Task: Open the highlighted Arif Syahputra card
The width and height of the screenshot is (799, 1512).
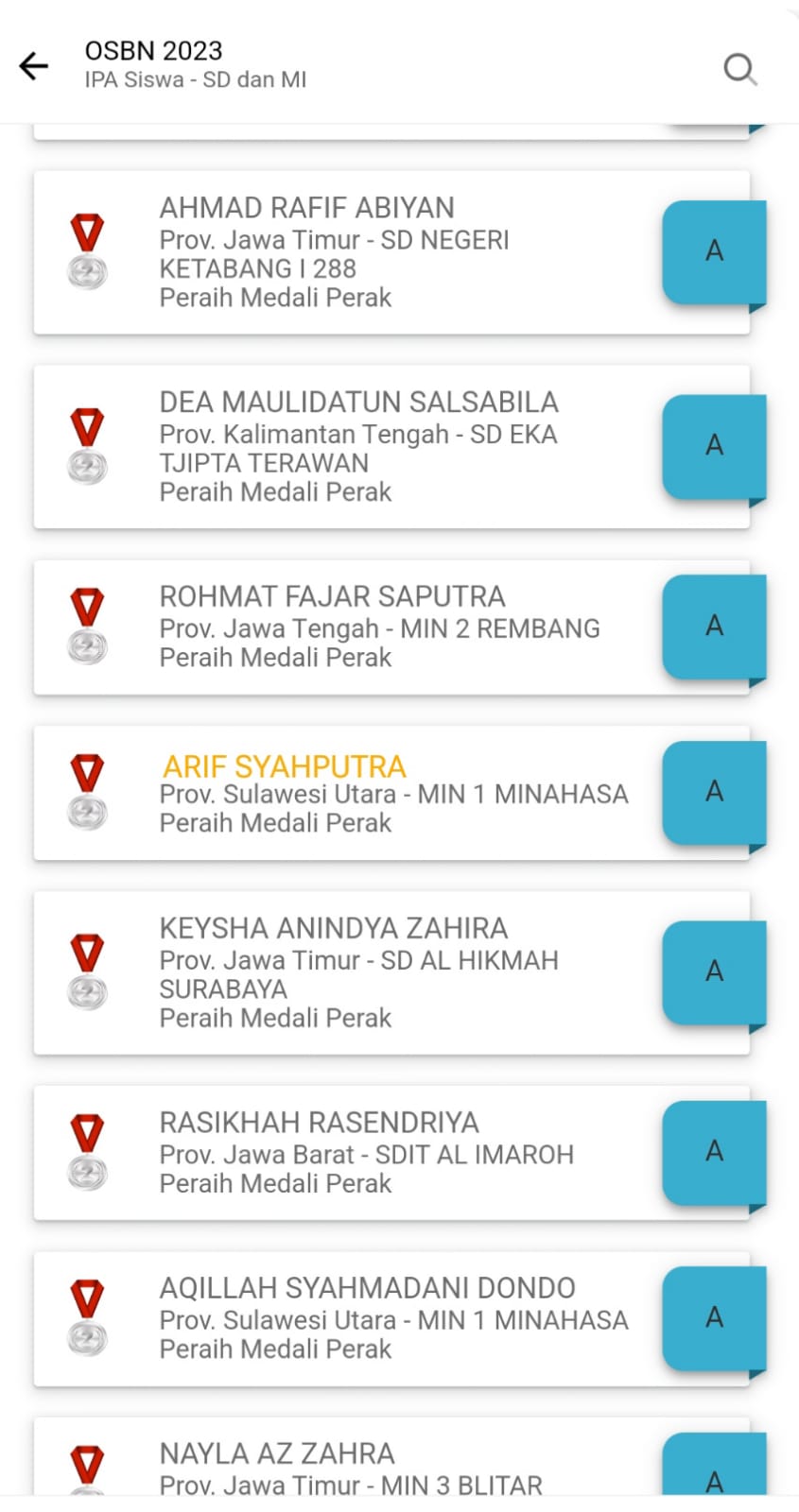Action: coord(359,794)
